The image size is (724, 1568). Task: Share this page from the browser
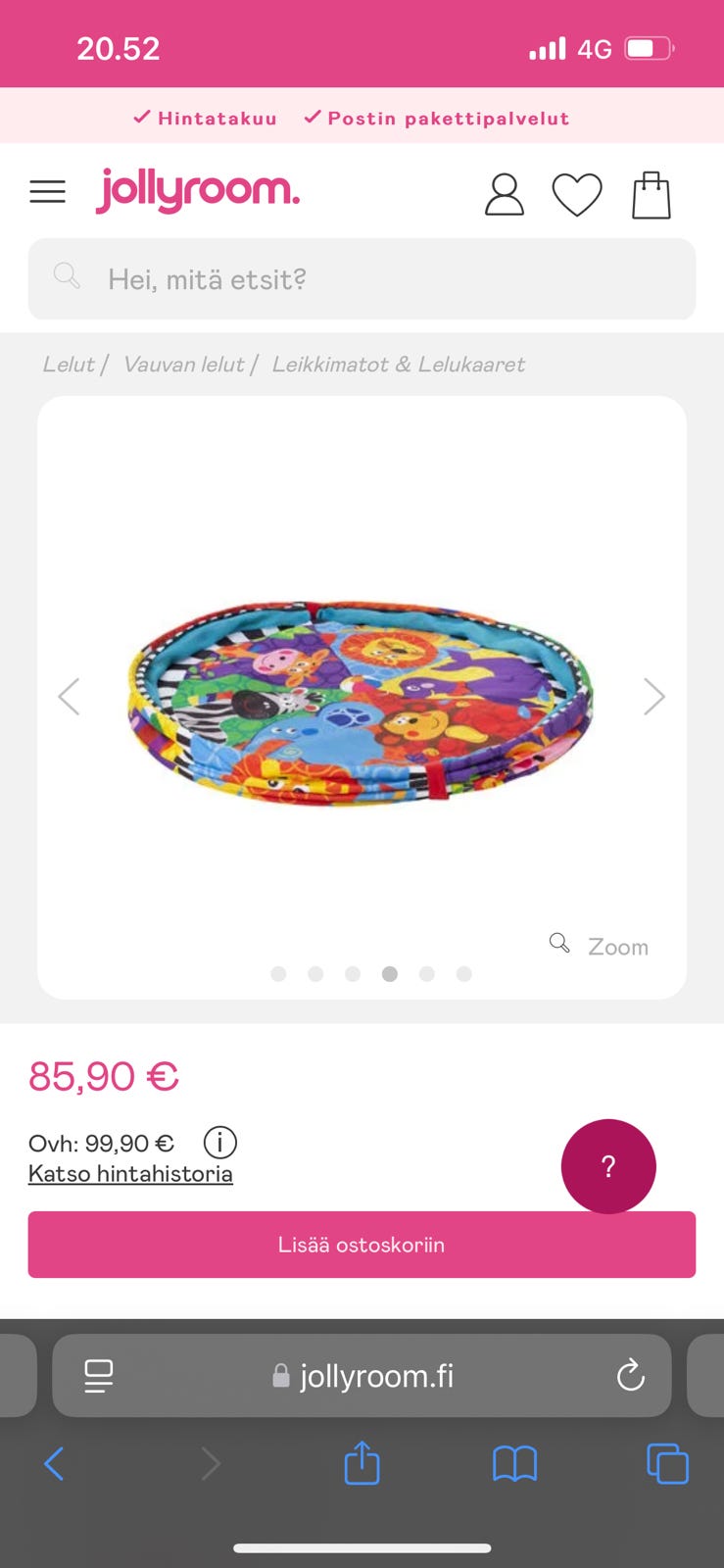coord(362,1463)
